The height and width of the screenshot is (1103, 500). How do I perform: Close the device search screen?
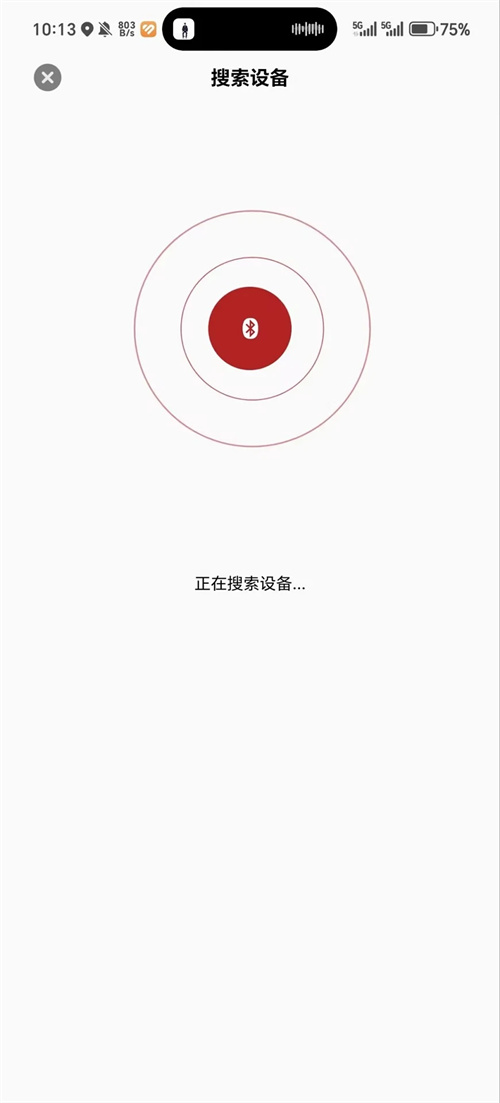tap(48, 77)
